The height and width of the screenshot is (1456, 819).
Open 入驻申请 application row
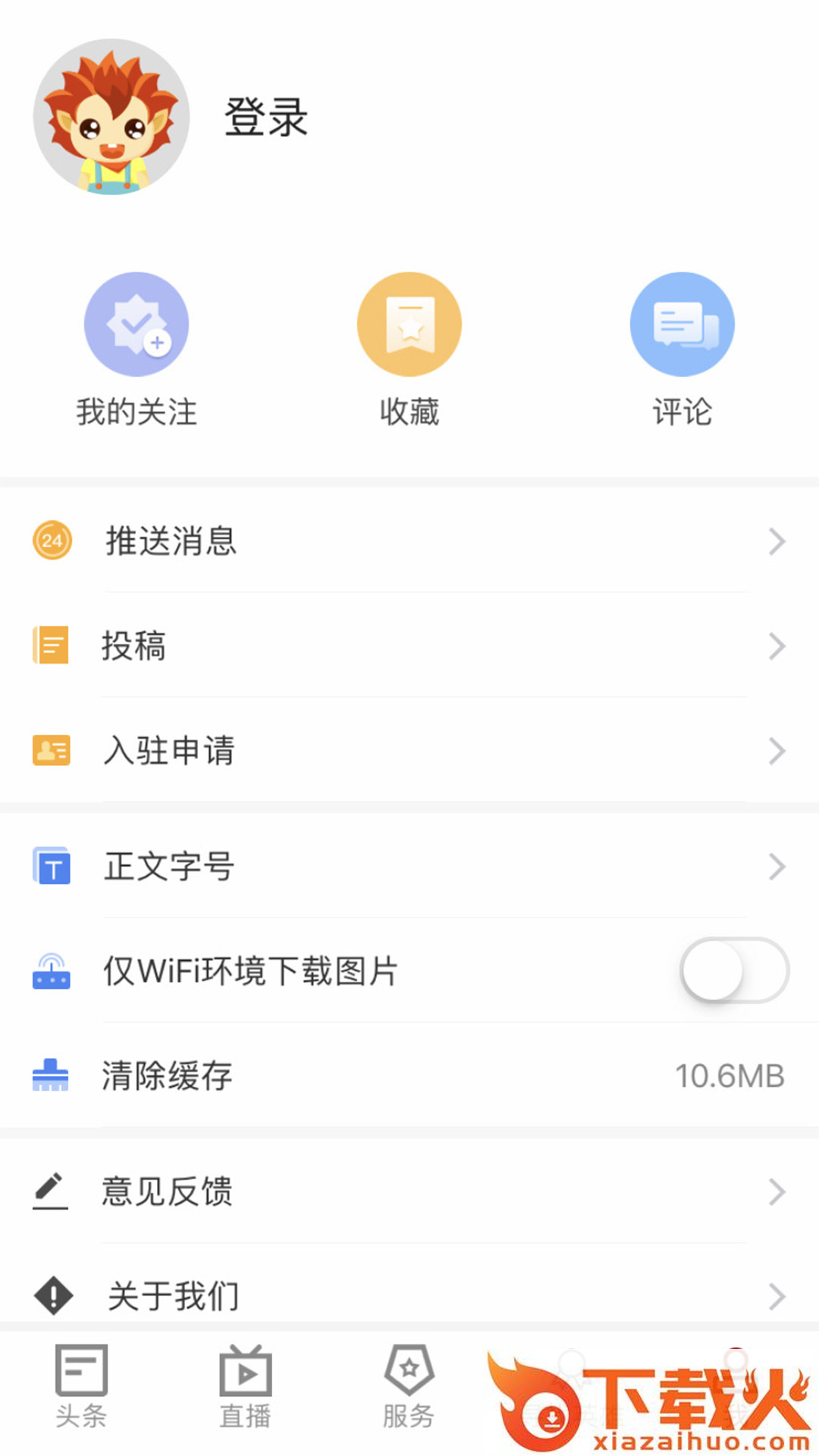click(x=409, y=750)
